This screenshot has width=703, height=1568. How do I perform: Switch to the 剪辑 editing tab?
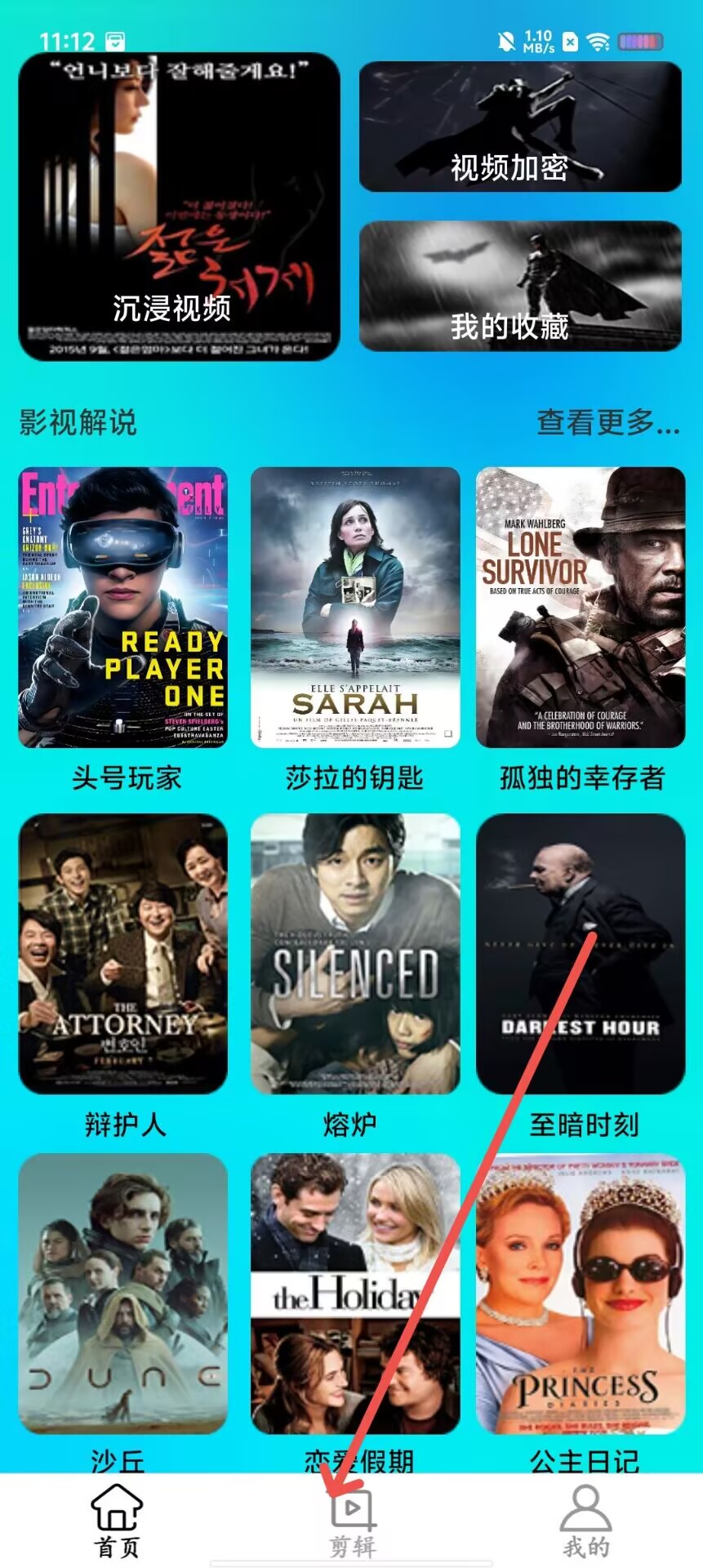click(x=353, y=1521)
